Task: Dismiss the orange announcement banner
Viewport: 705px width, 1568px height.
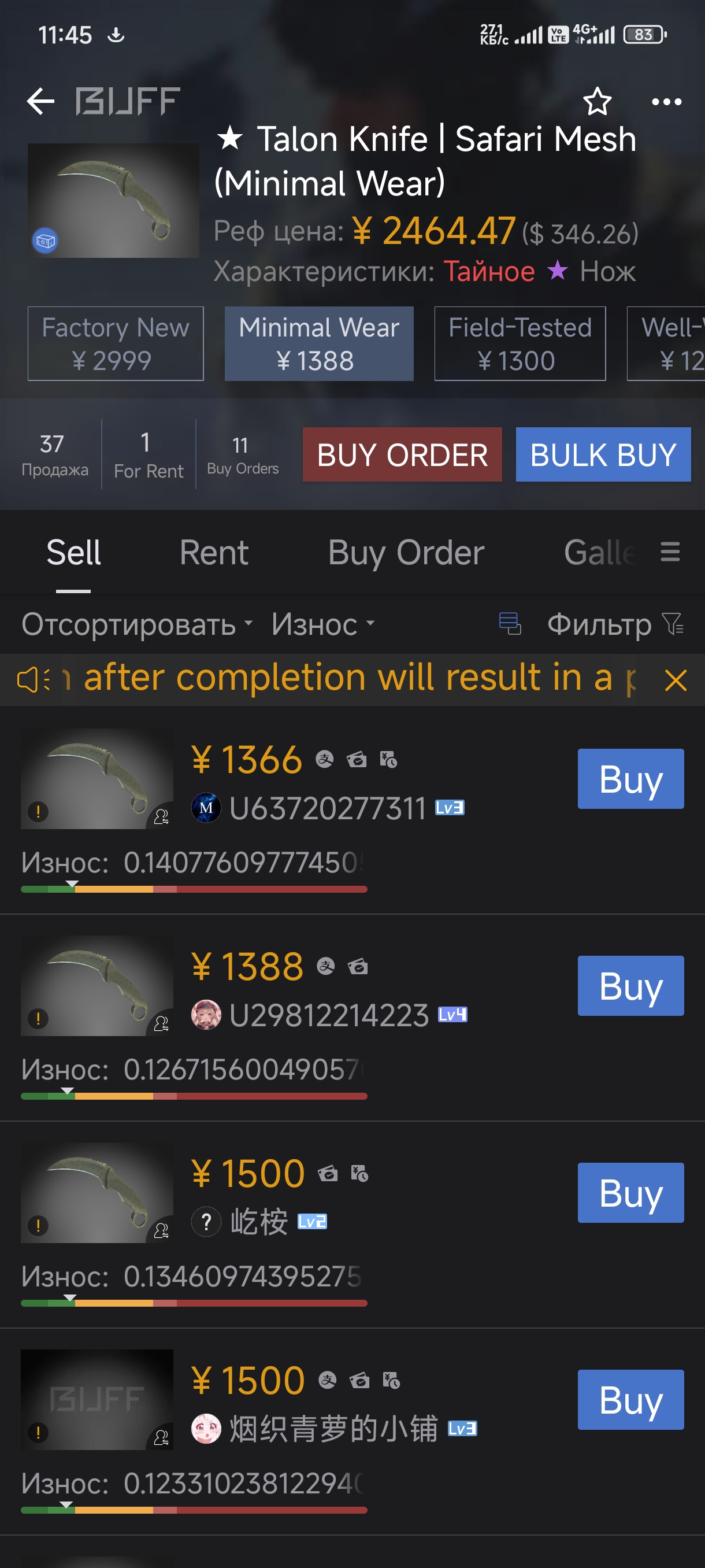Action: pyautogui.click(x=675, y=681)
